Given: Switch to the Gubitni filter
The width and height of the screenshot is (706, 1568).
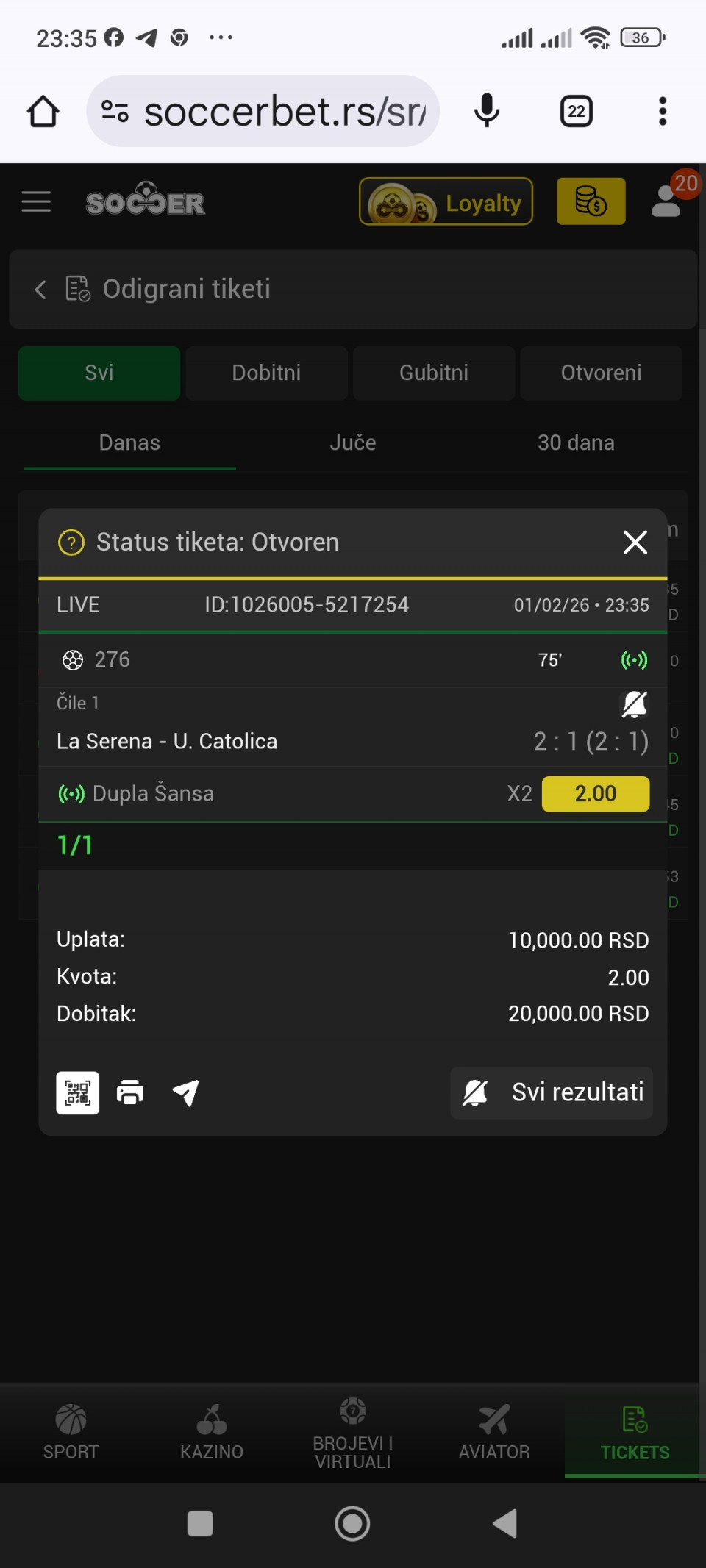Looking at the screenshot, I should point(434,373).
